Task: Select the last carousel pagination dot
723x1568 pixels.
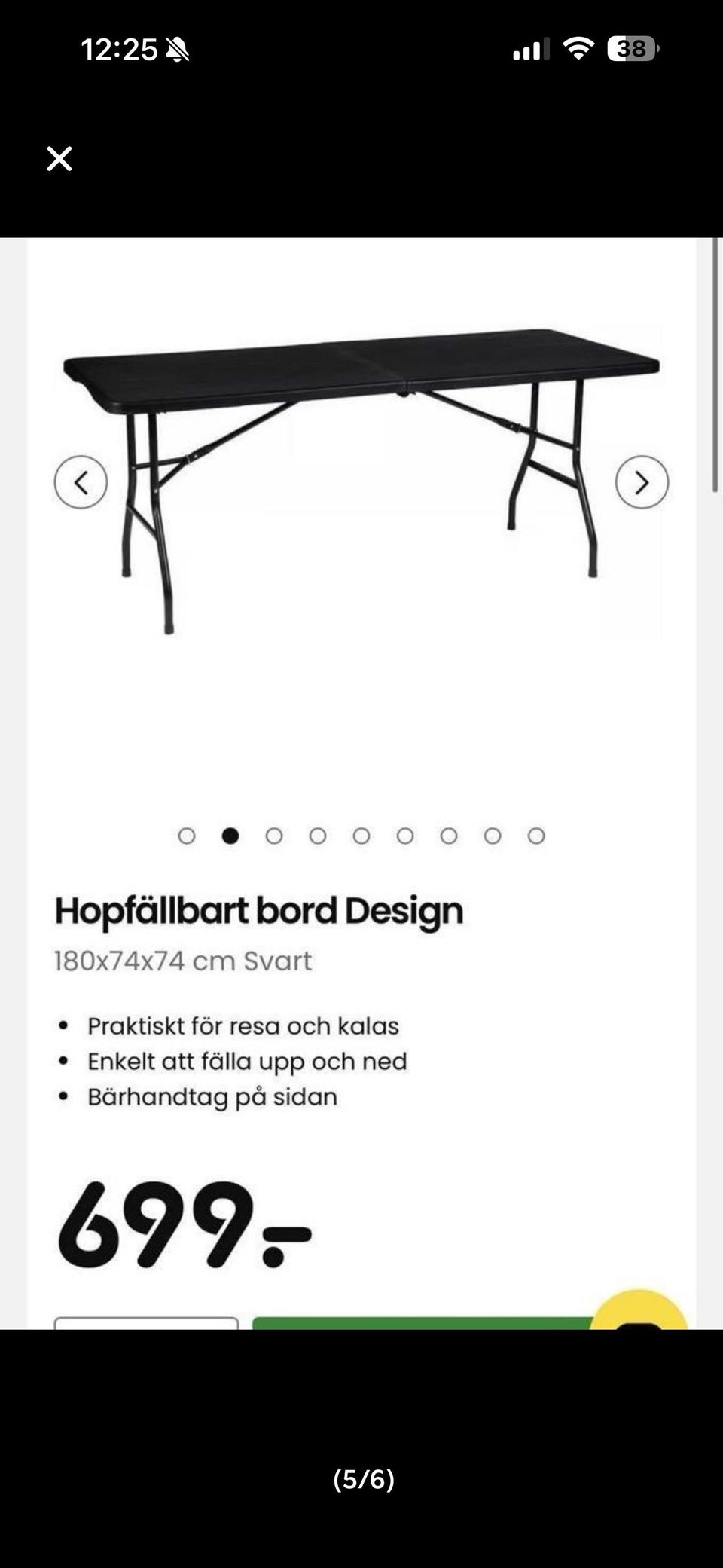Action: (536, 835)
